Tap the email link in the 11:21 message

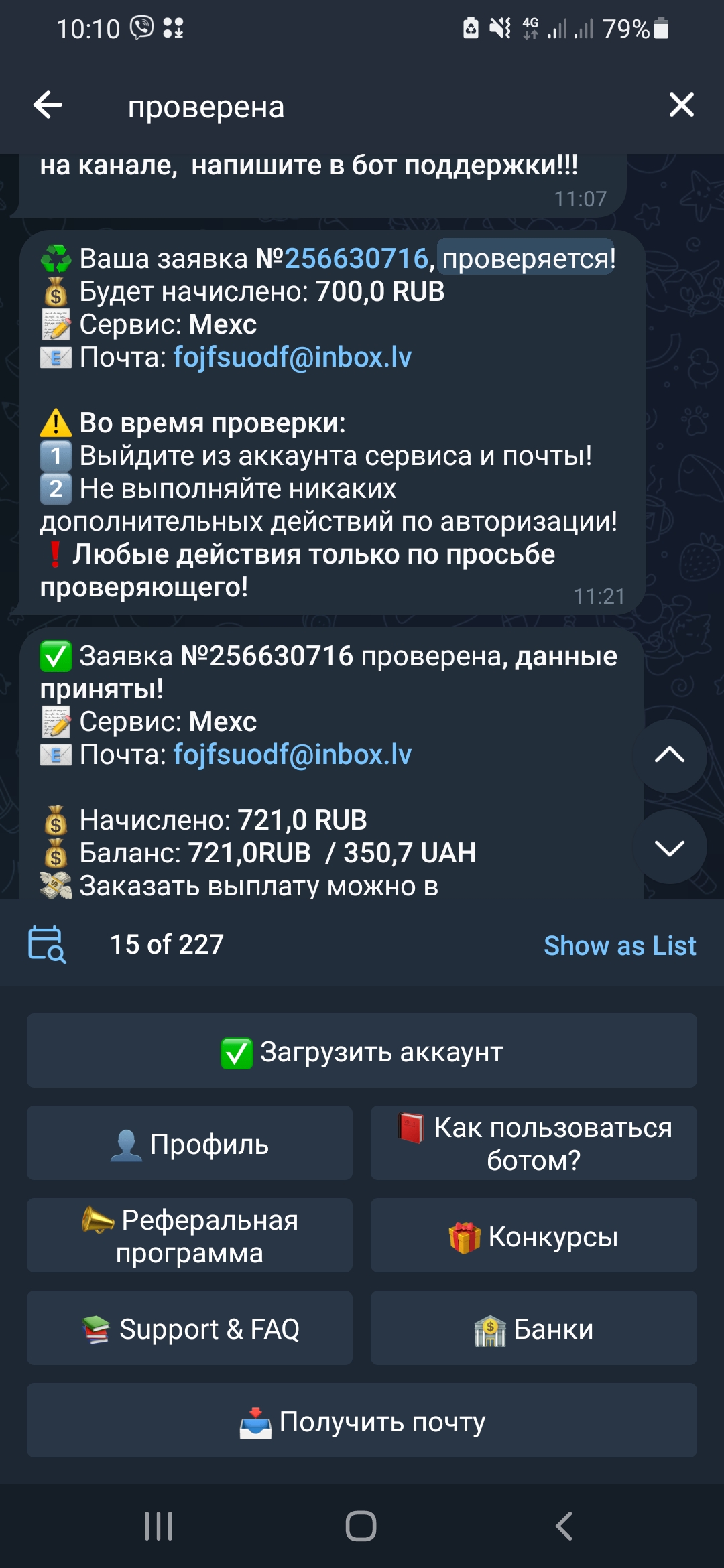pyautogui.click(x=292, y=357)
